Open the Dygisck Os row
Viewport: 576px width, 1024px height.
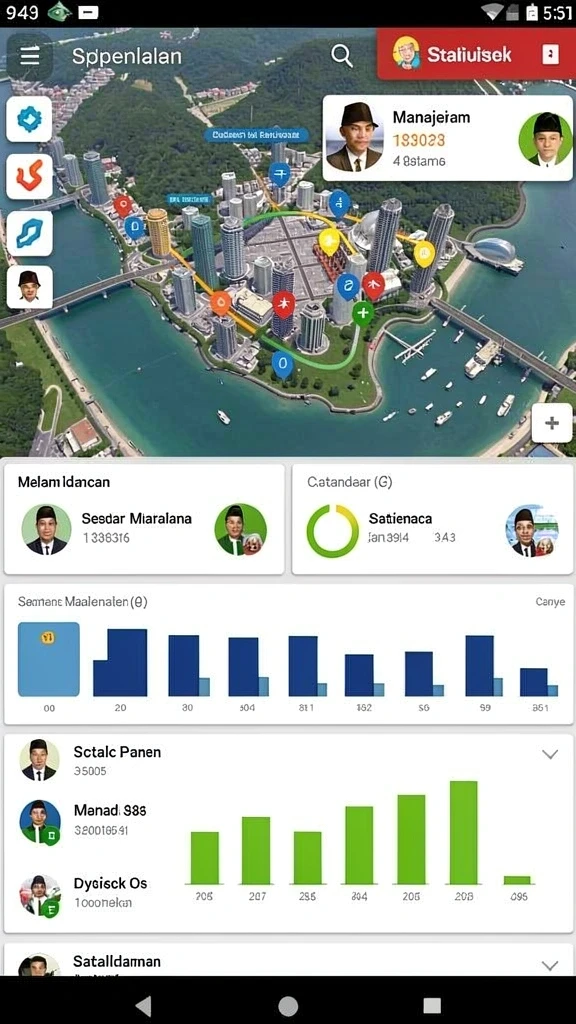tap(91, 893)
